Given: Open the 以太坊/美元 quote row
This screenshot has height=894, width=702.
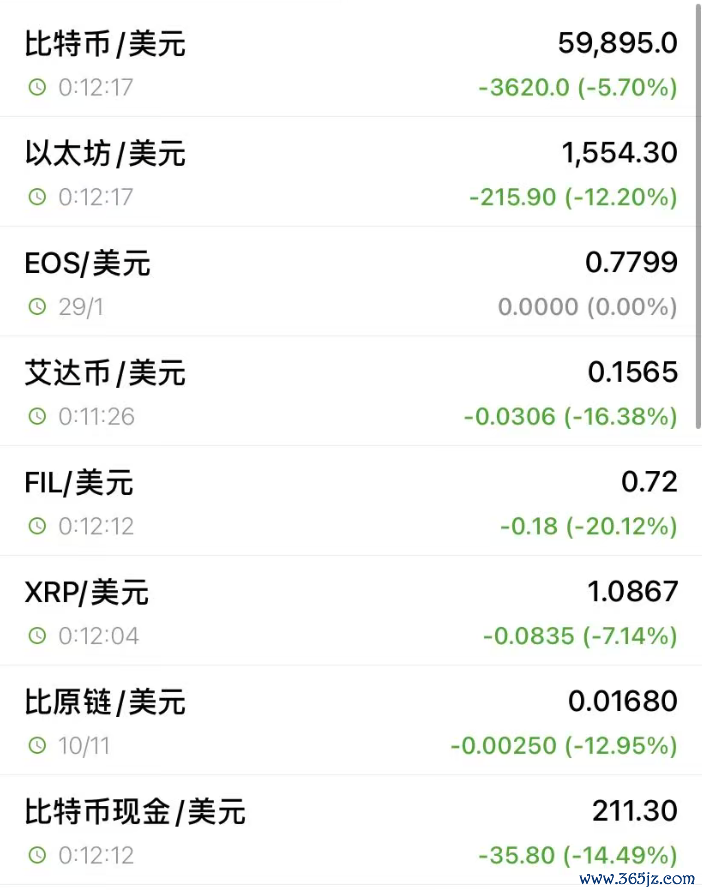Looking at the screenshot, I should coord(351,172).
